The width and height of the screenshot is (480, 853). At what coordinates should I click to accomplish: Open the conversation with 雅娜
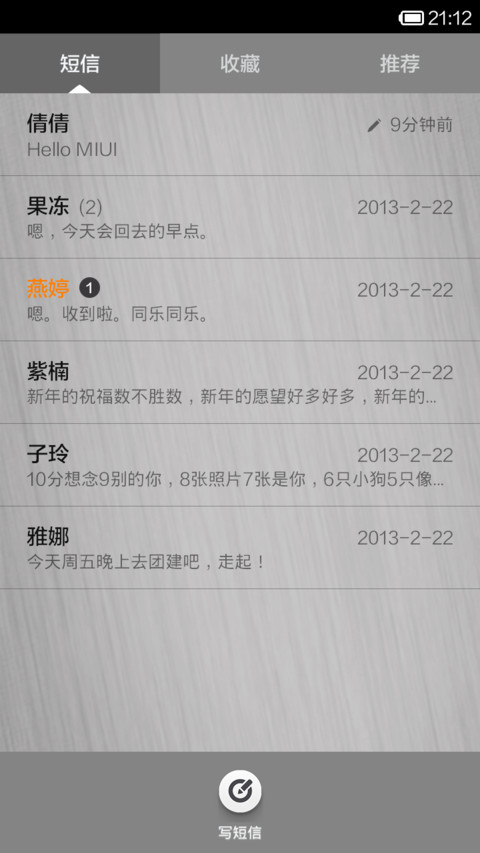pos(240,548)
